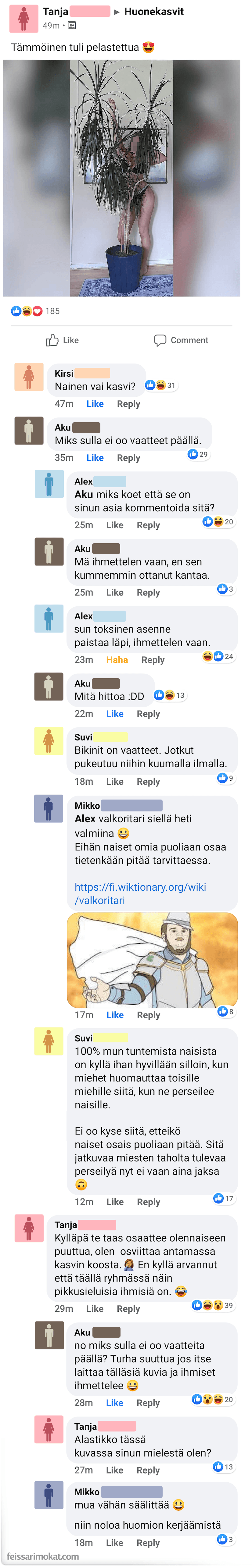Reply to Aku's "Miks sulla ei oo vaatteet" comment
The height and width of the screenshot is (1568, 252).
coord(128,458)
